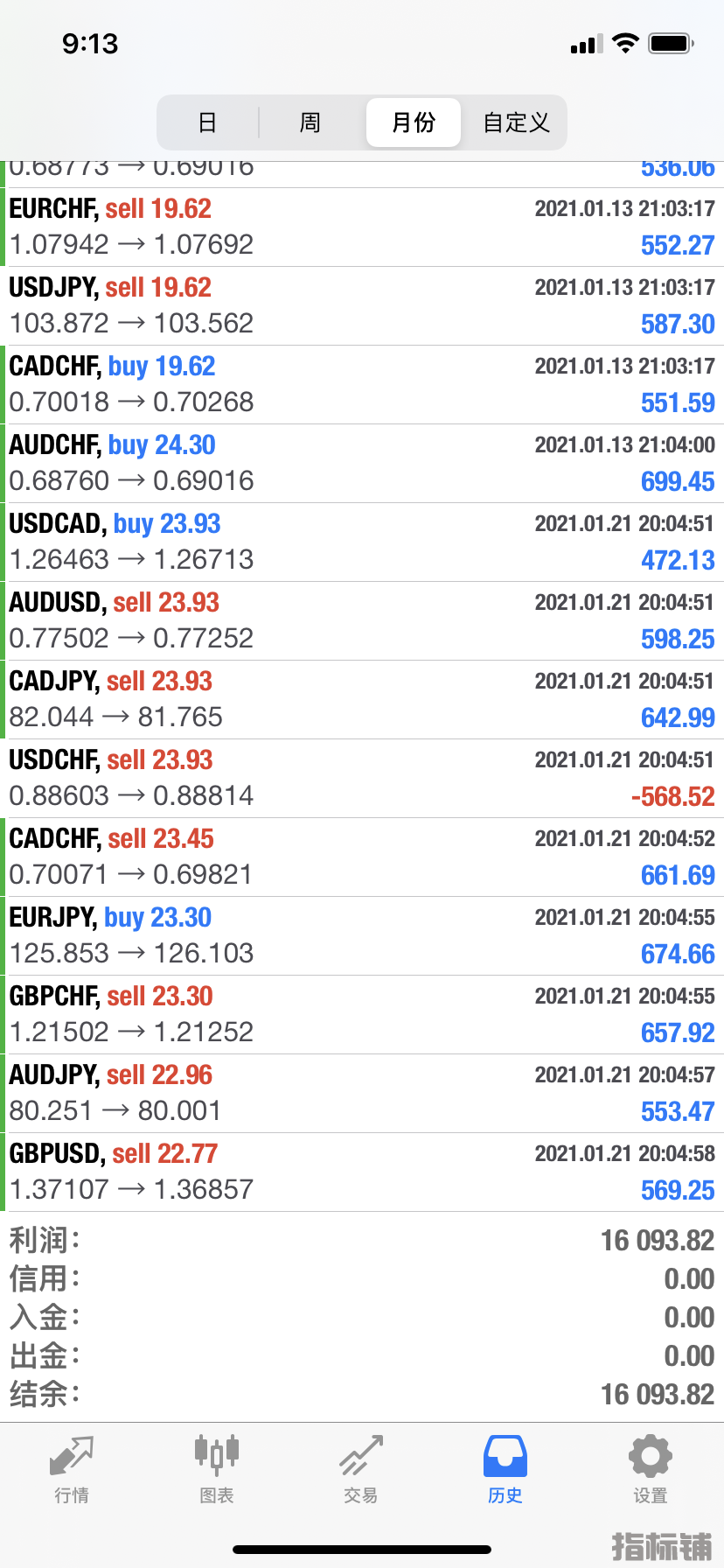The image size is (724, 1568).
Task: Open the EURJPY buy 23.30 trade
Action: coord(362,936)
